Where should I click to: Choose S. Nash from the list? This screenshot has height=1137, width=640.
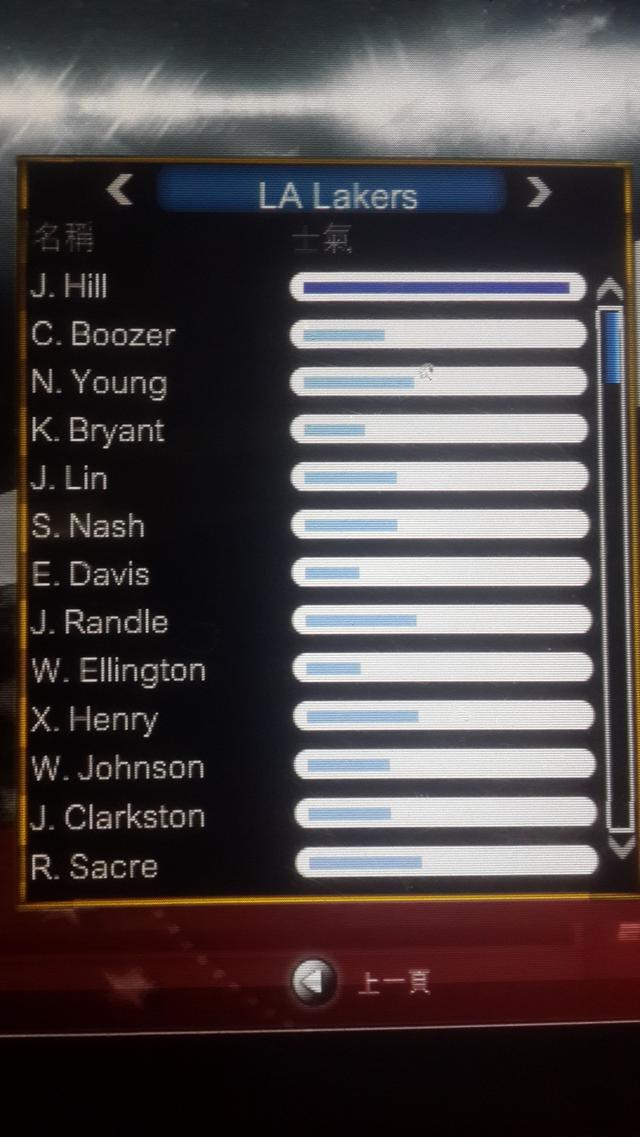click(88, 527)
